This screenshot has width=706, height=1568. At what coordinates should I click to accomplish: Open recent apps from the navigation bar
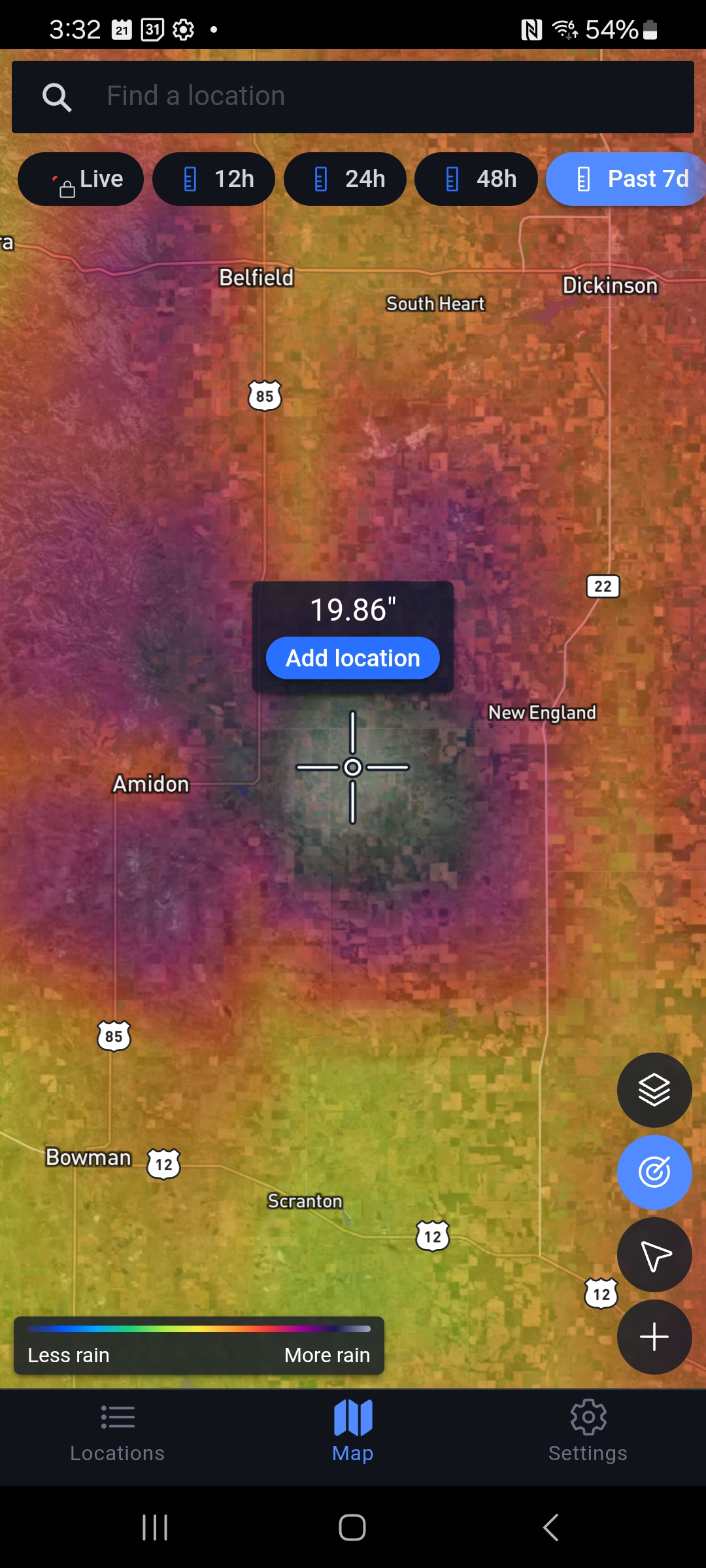(x=155, y=1527)
